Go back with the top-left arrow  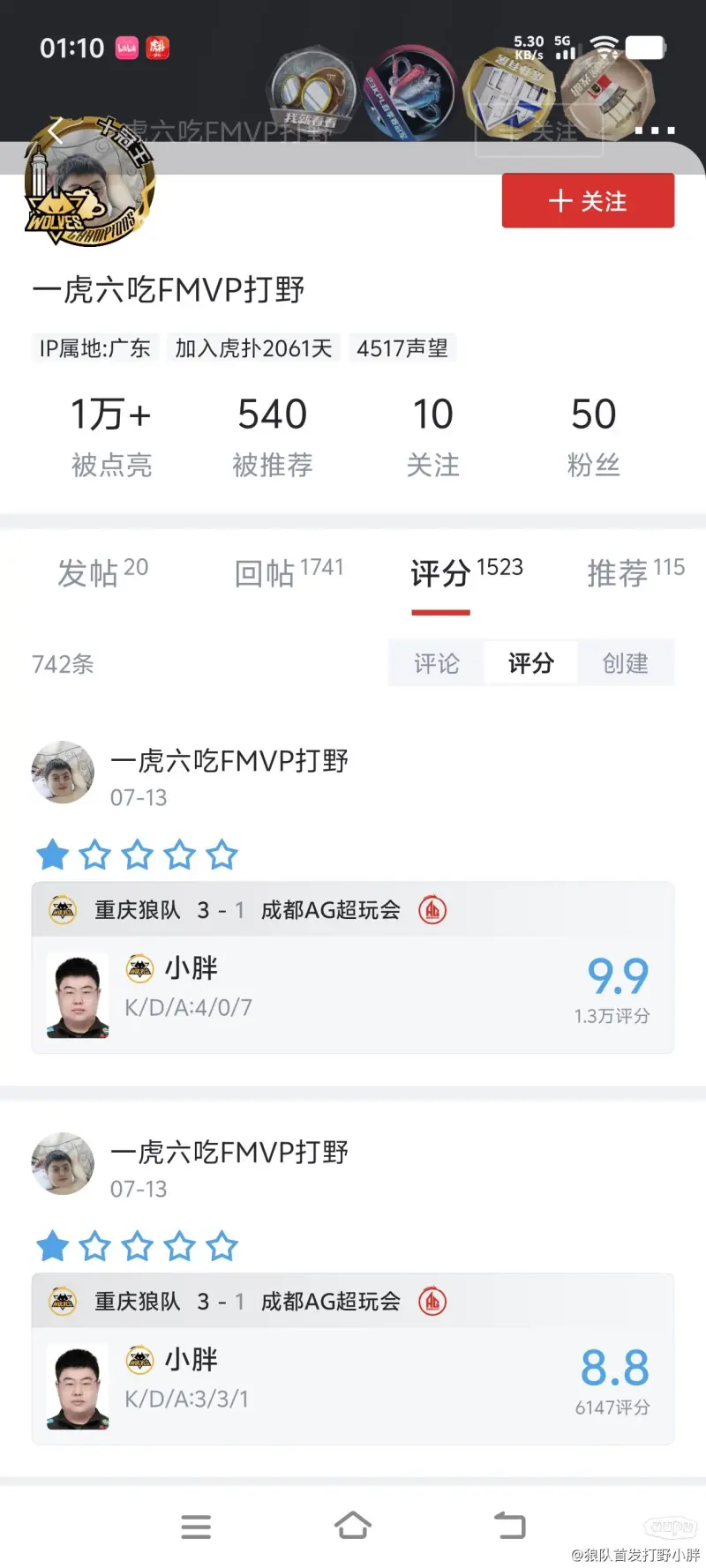coord(56,131)
